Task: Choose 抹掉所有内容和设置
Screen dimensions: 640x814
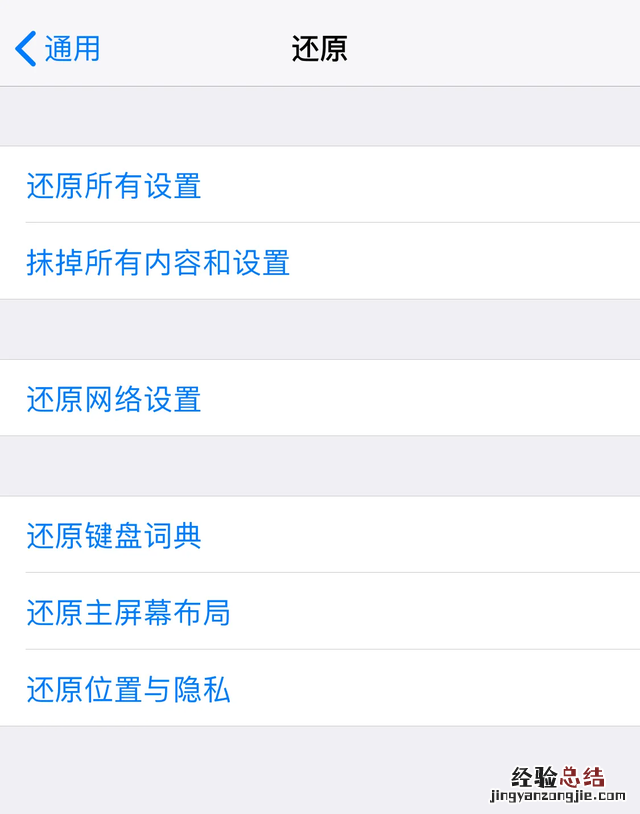Action: 158,263
